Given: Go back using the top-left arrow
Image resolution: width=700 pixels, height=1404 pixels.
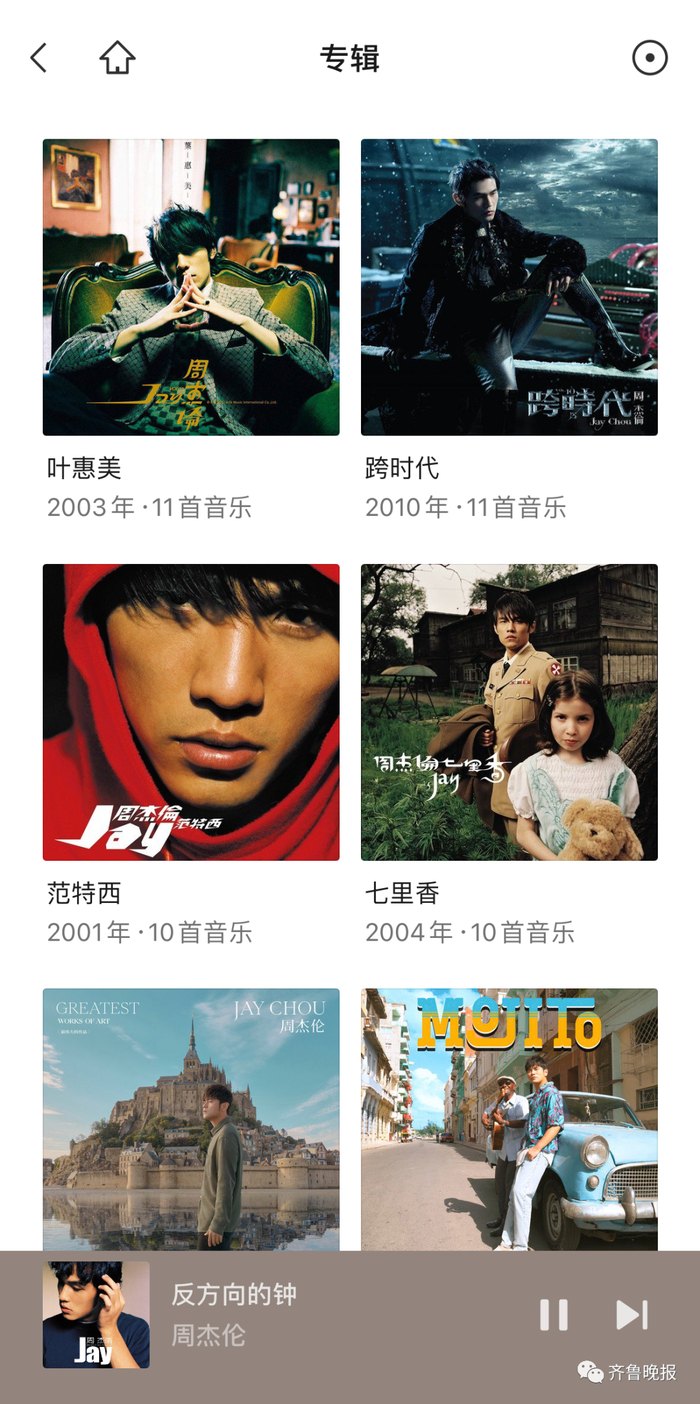Looking at the screenshot, I should pos(39,58).
